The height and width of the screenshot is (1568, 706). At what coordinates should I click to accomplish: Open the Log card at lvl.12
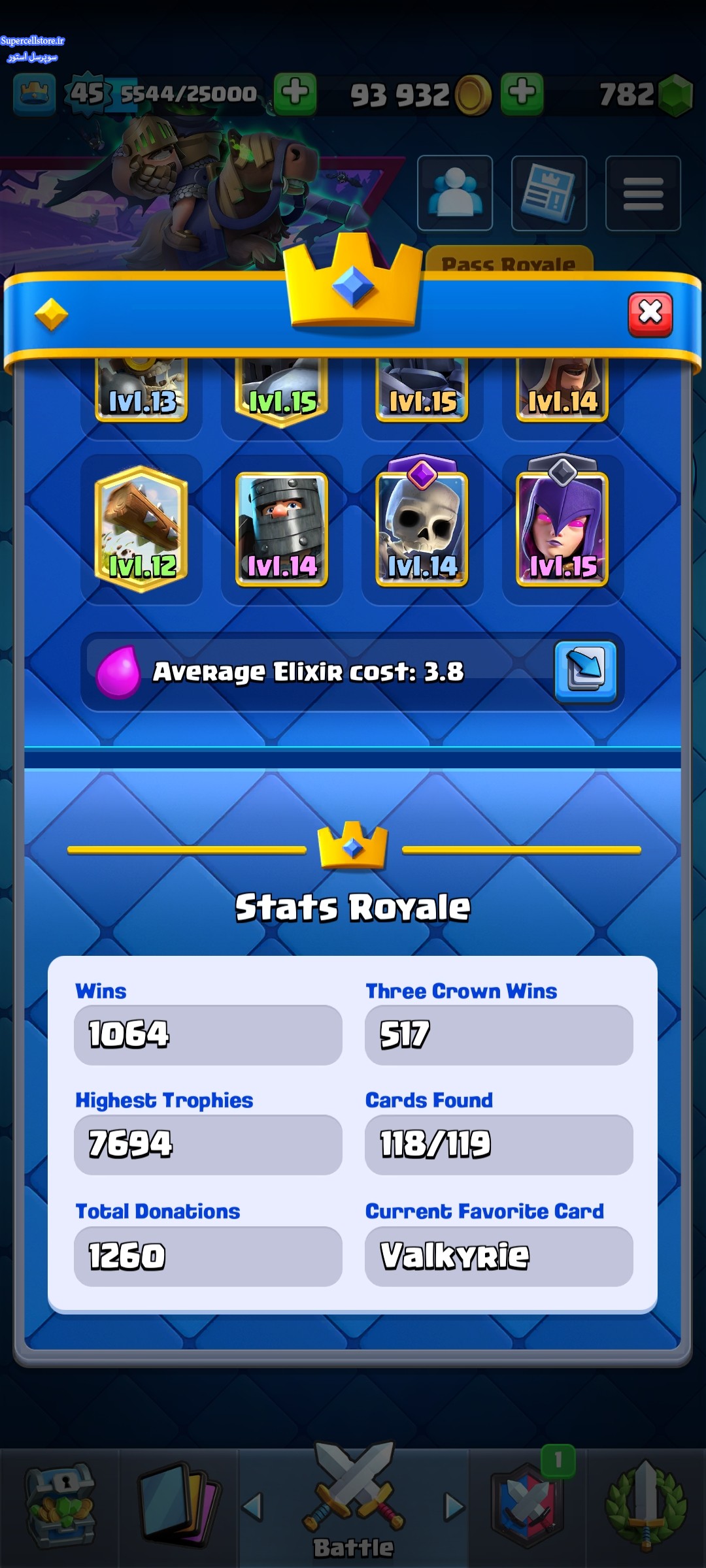(x=141, y=529)
